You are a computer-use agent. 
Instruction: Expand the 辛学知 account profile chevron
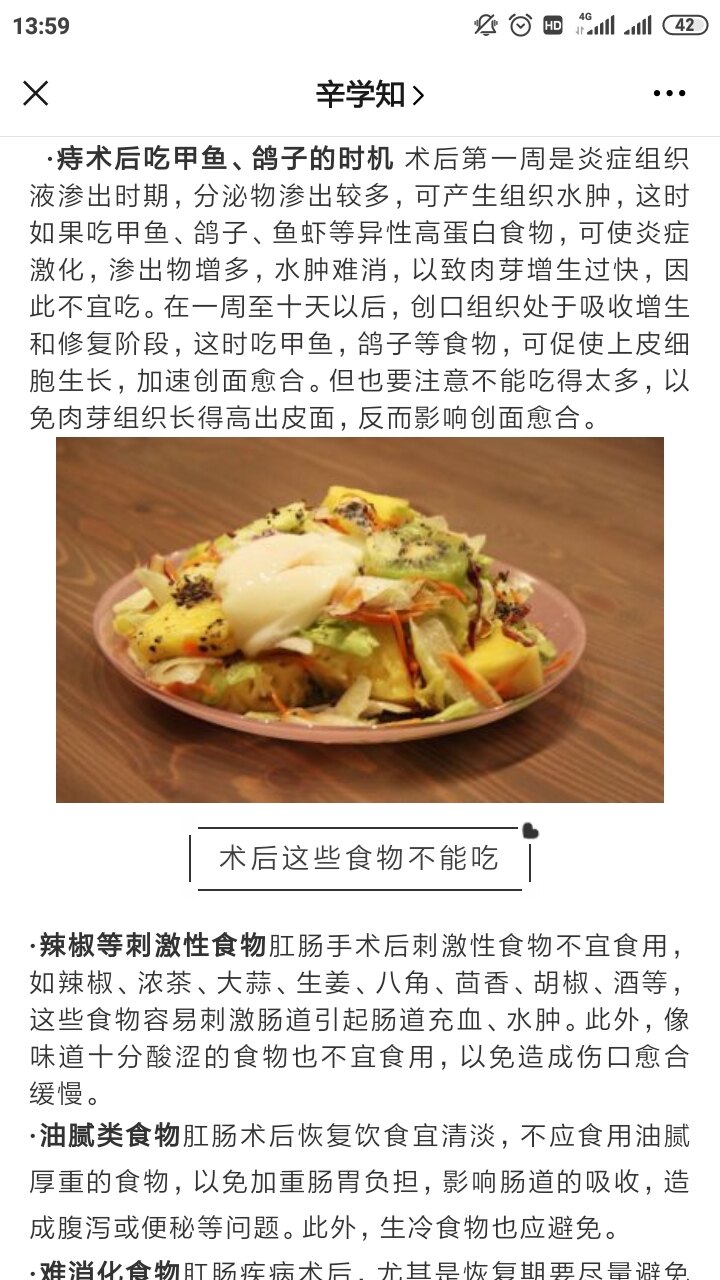[419, 94]
